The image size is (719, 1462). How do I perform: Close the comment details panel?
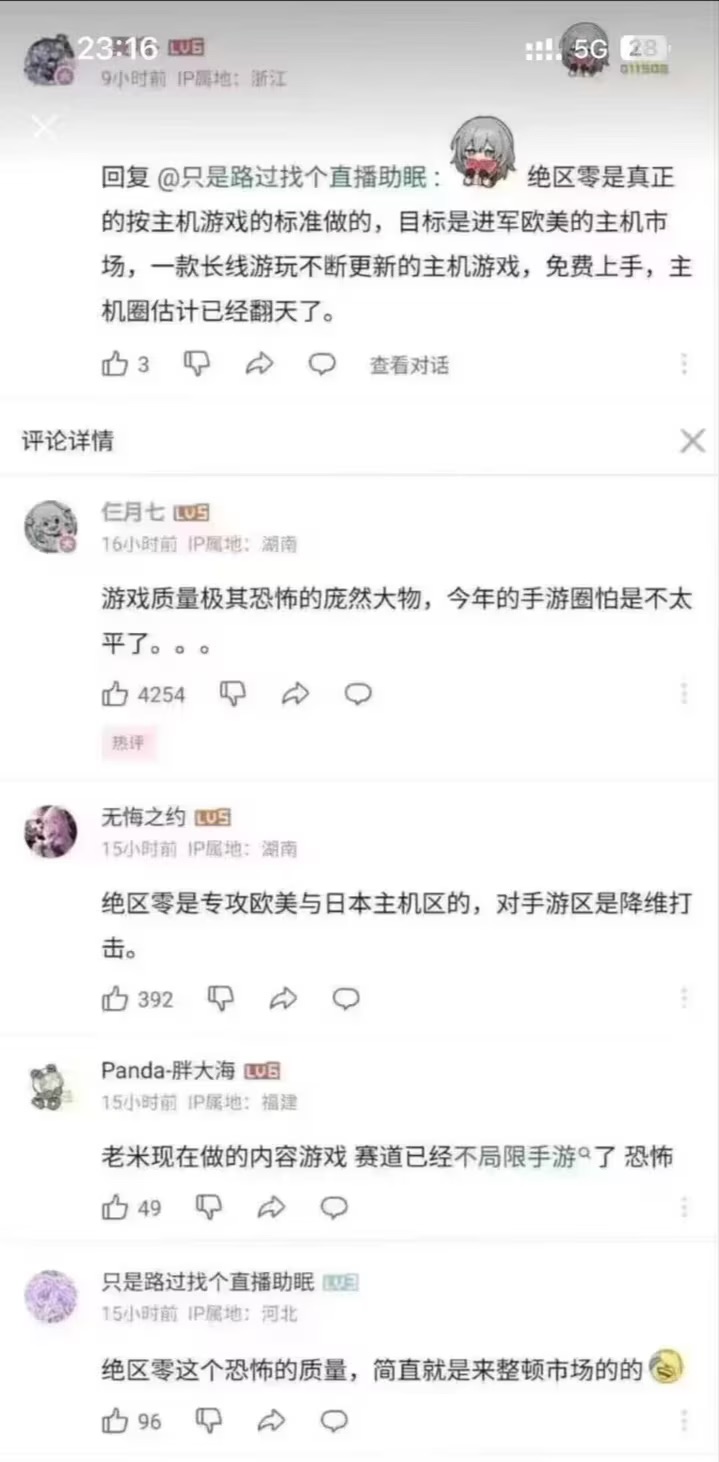[x=692, y=441]
